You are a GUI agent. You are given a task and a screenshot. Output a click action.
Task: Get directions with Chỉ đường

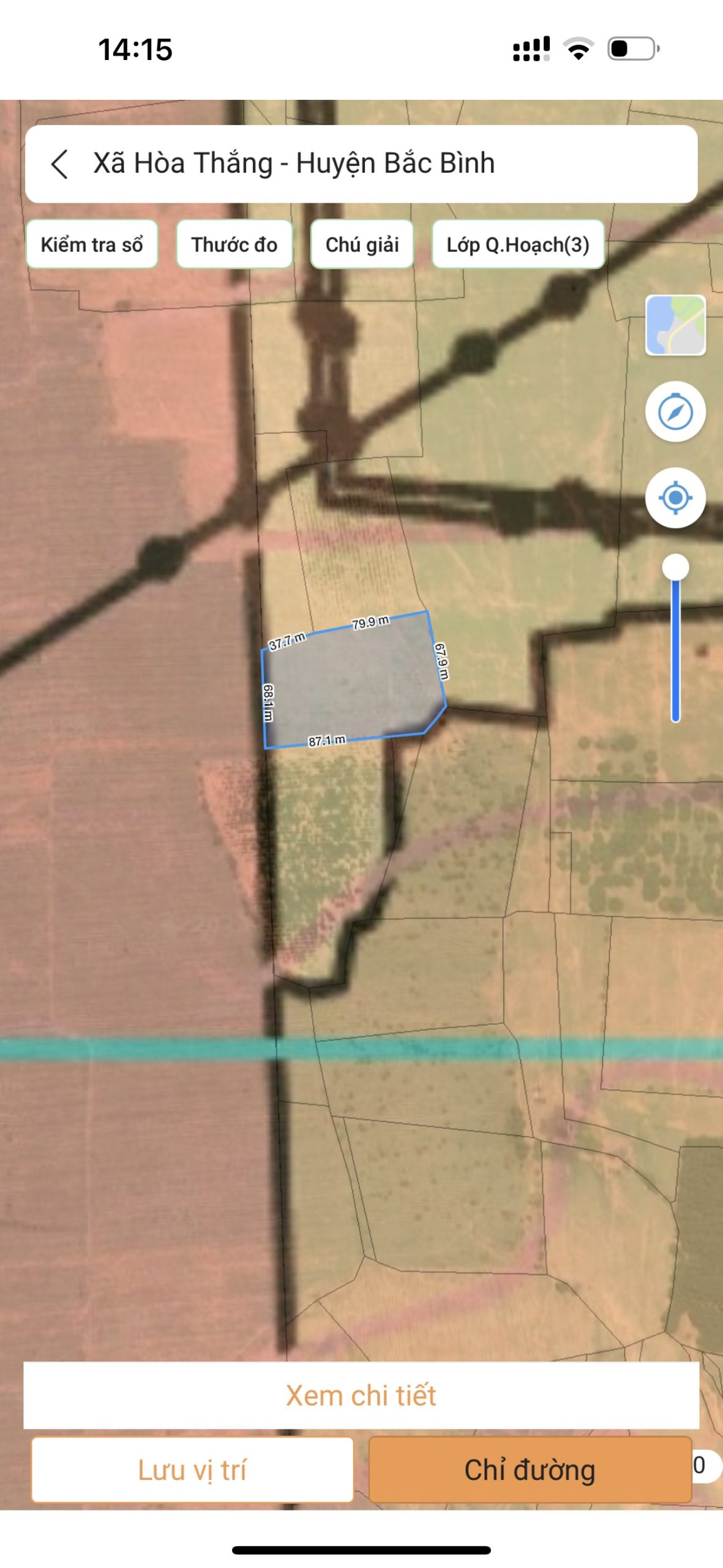coord(530,1469)
